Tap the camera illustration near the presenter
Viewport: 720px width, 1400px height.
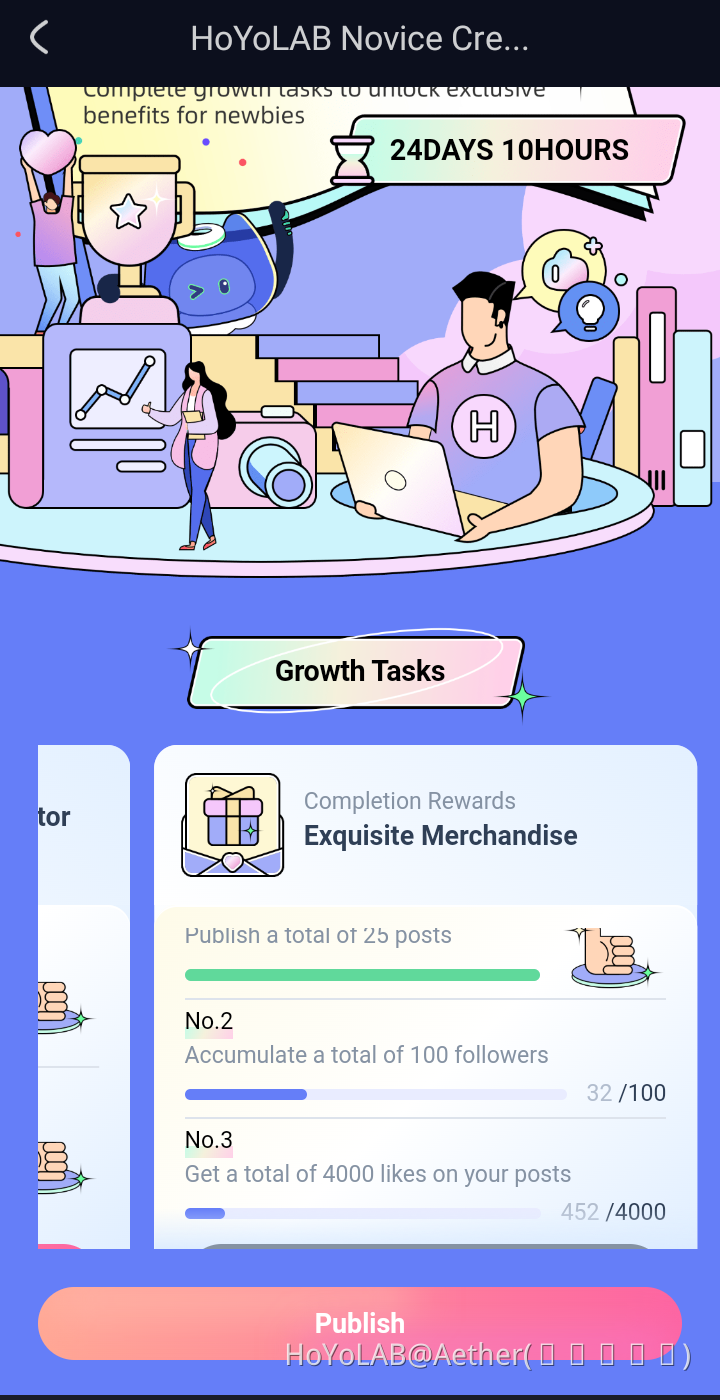tap(272, 460)
